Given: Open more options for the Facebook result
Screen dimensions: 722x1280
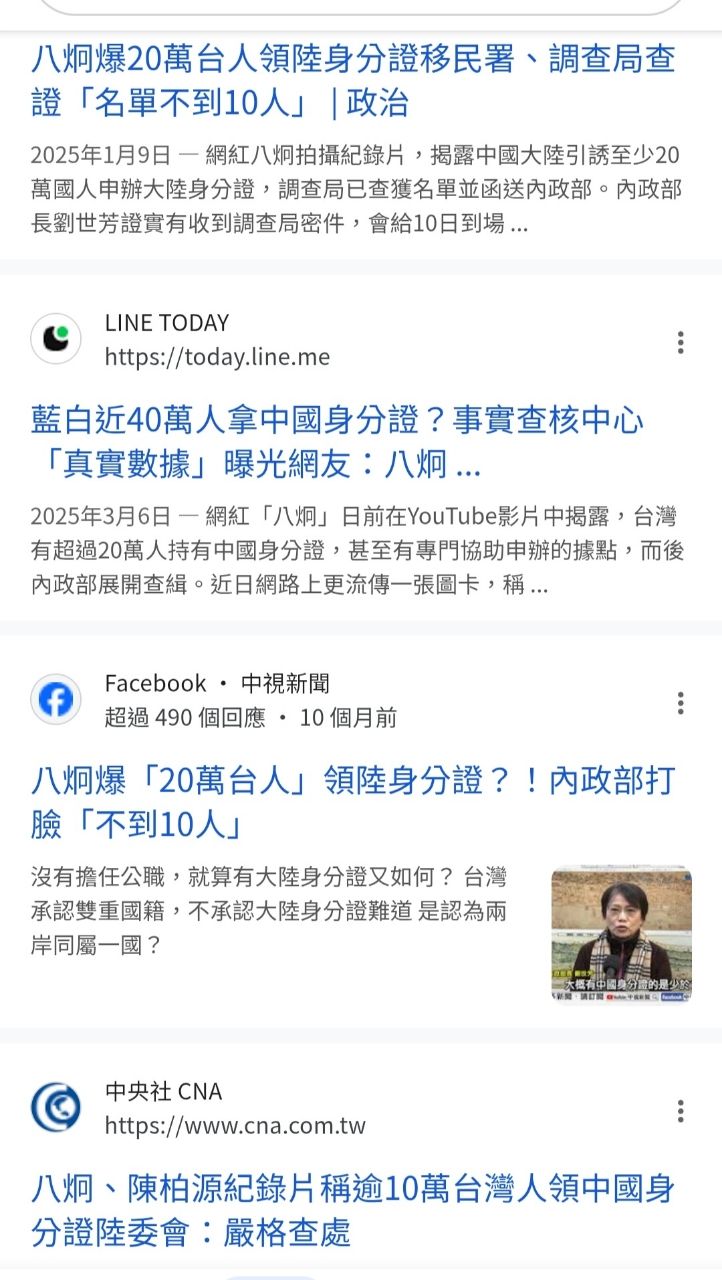Looking at the screenshot, I should 680,703.
